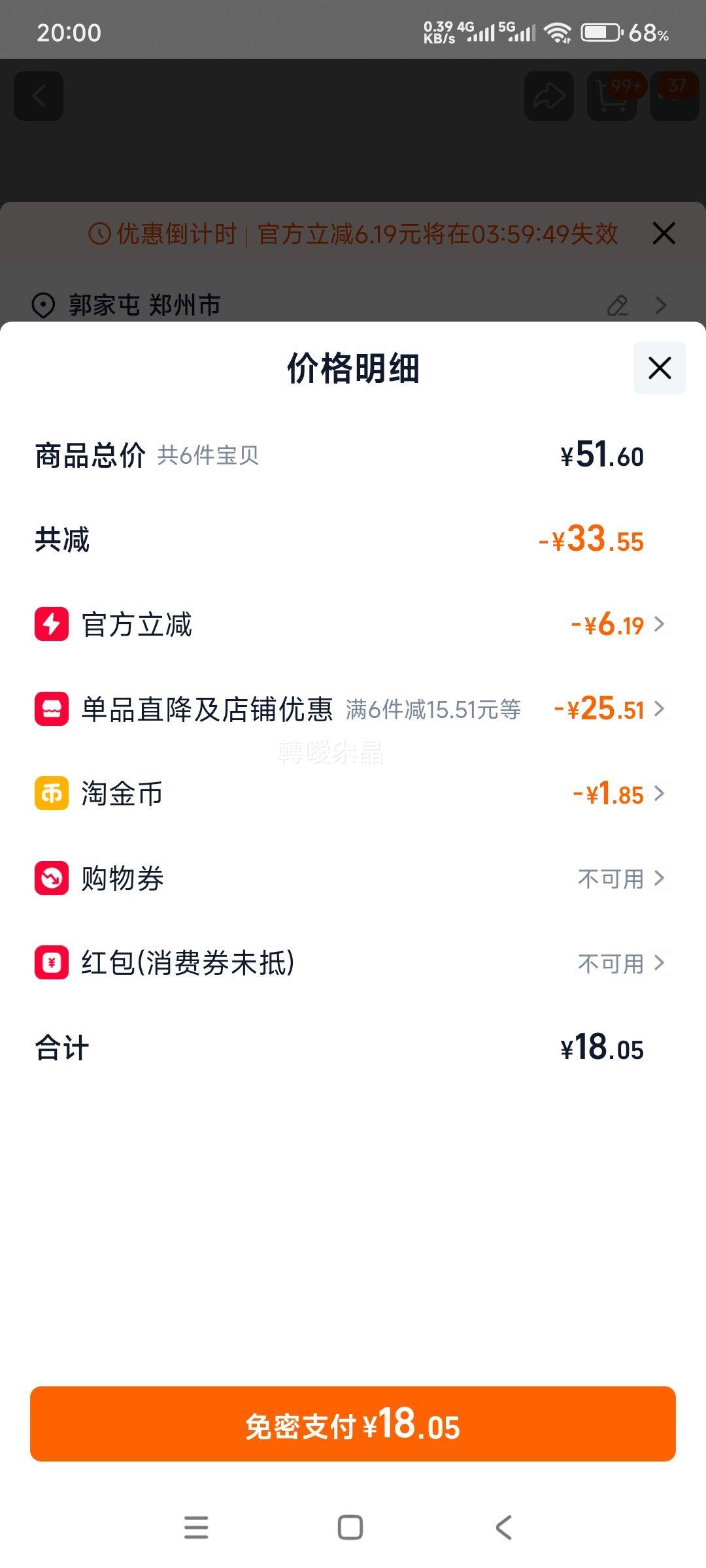The height and width of the screenshot is (1568, 706).
Task: Tap 免密支付 ¥18.05 to pay
Action: pos(353,1425)
